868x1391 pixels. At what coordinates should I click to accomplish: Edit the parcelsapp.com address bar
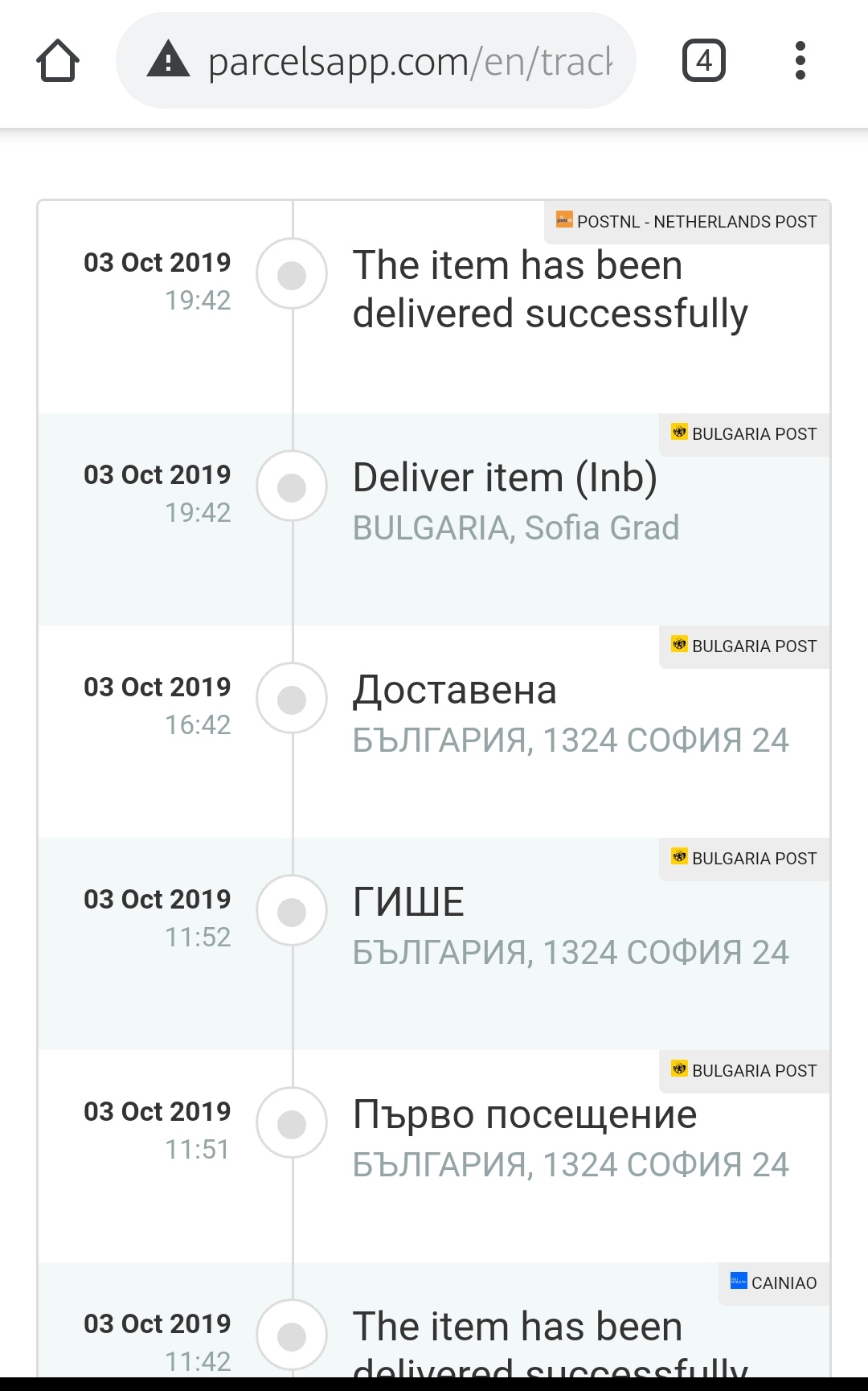click(x=410, y=61)
